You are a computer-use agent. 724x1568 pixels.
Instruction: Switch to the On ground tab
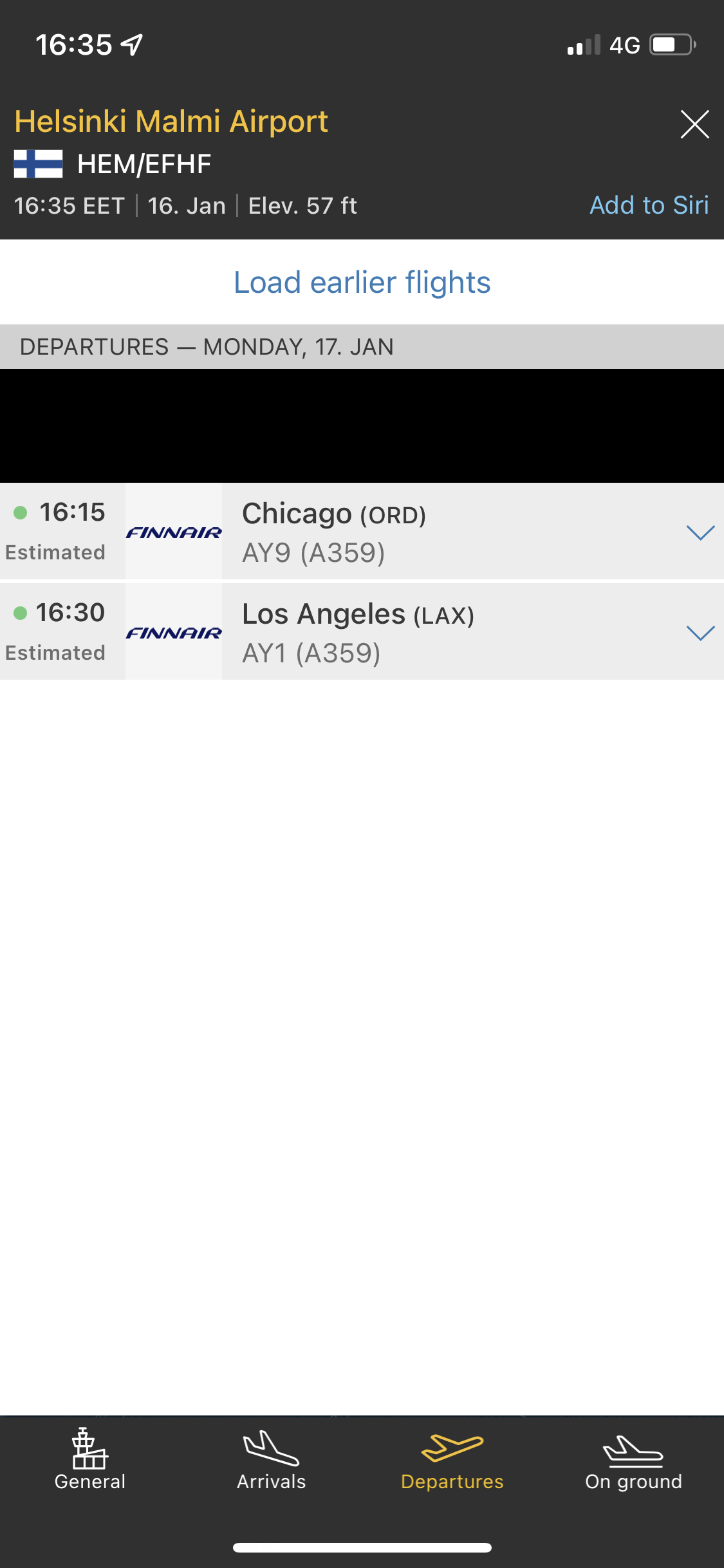[633, 1460]
